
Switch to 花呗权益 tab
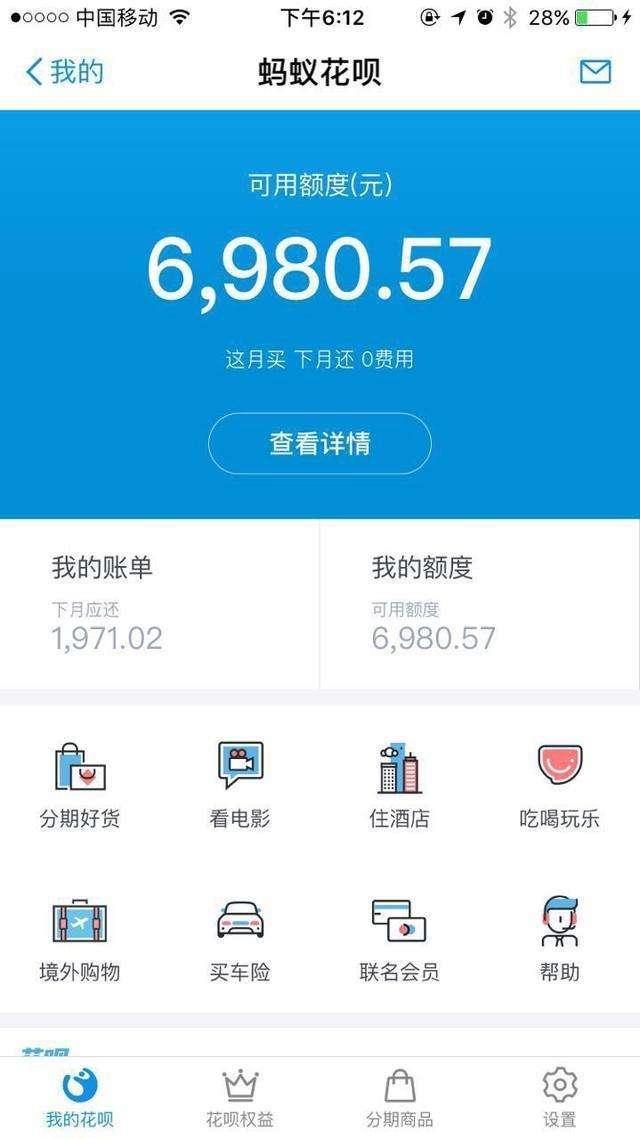[x=240, y=1097]
